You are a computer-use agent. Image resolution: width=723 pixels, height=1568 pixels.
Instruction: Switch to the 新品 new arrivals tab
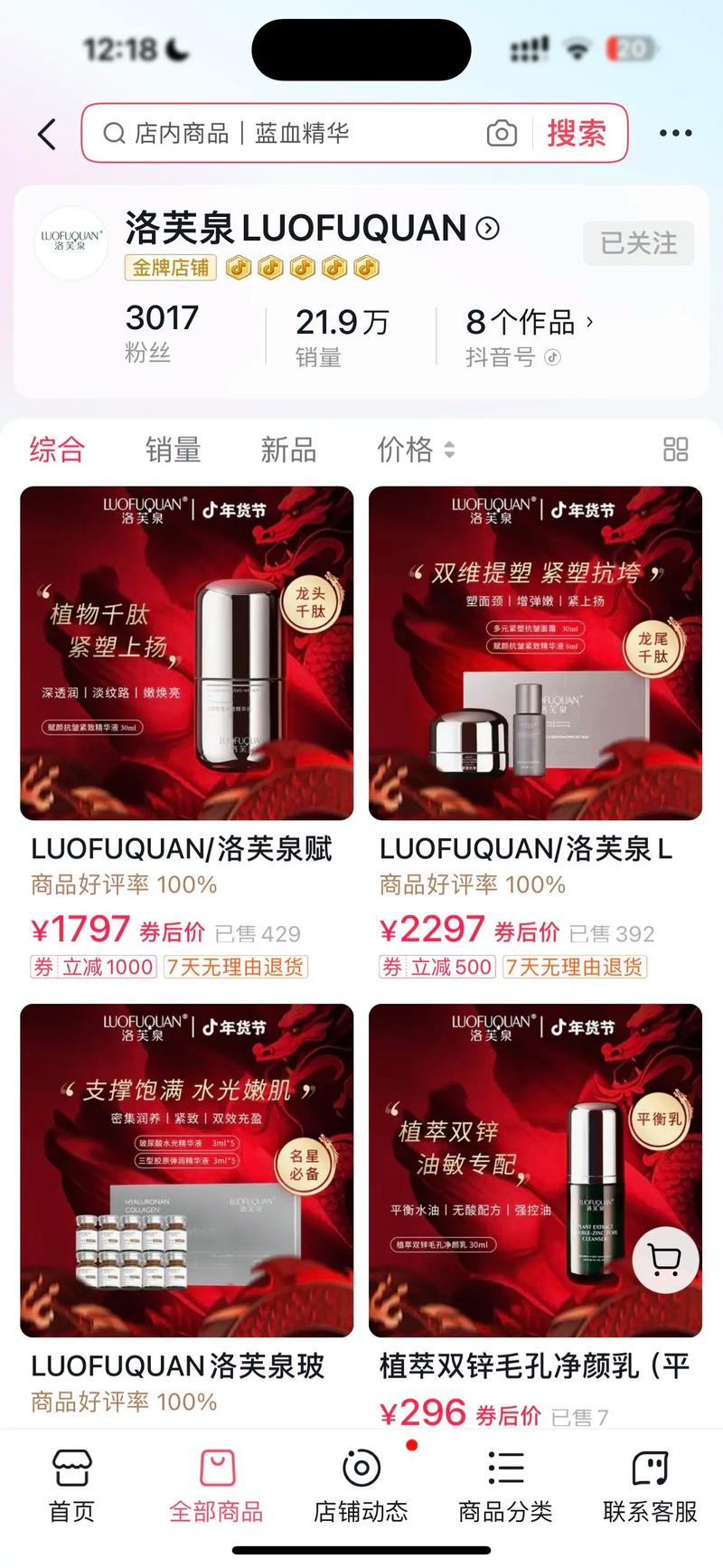pyautogui.click(x=287, y=449)
